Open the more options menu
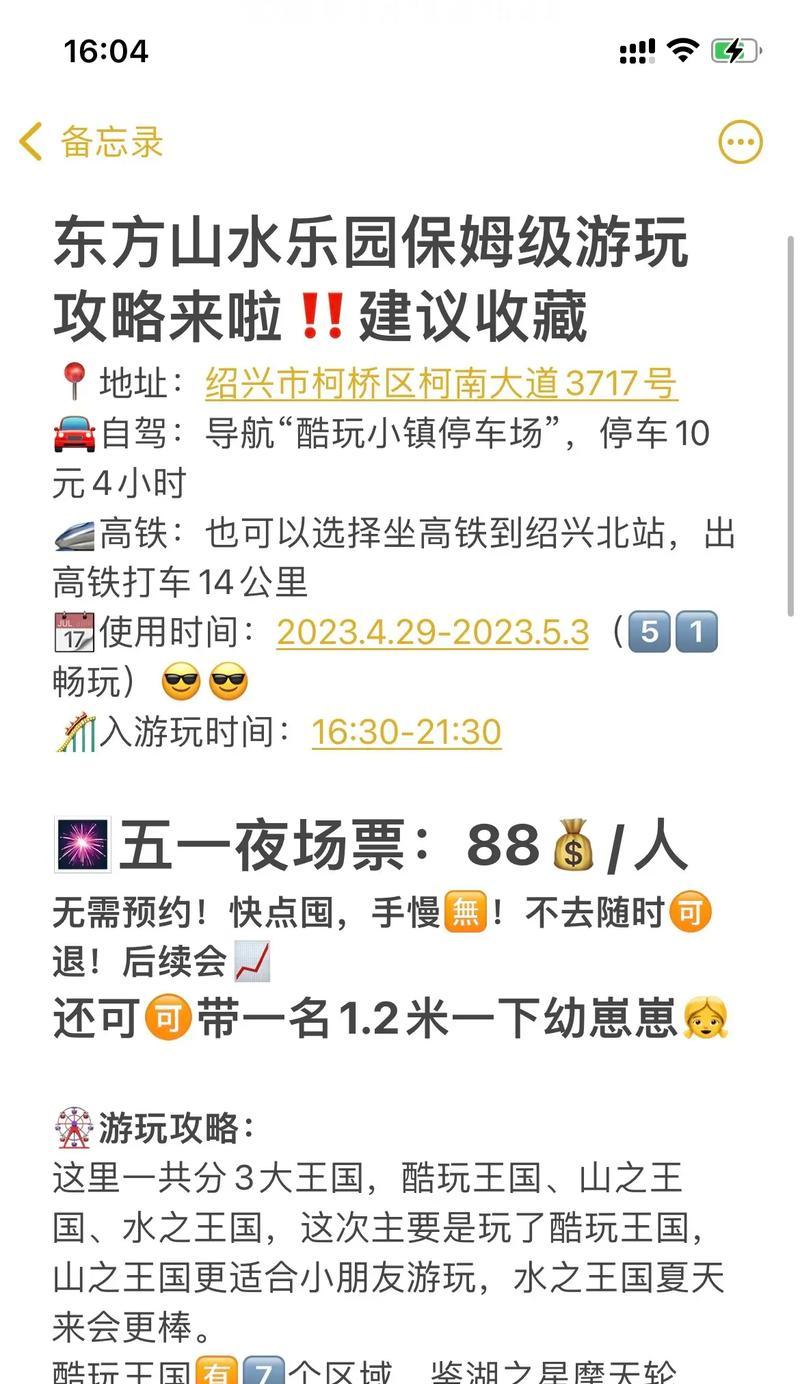The image size is (800, 1384). pos(740,142)
